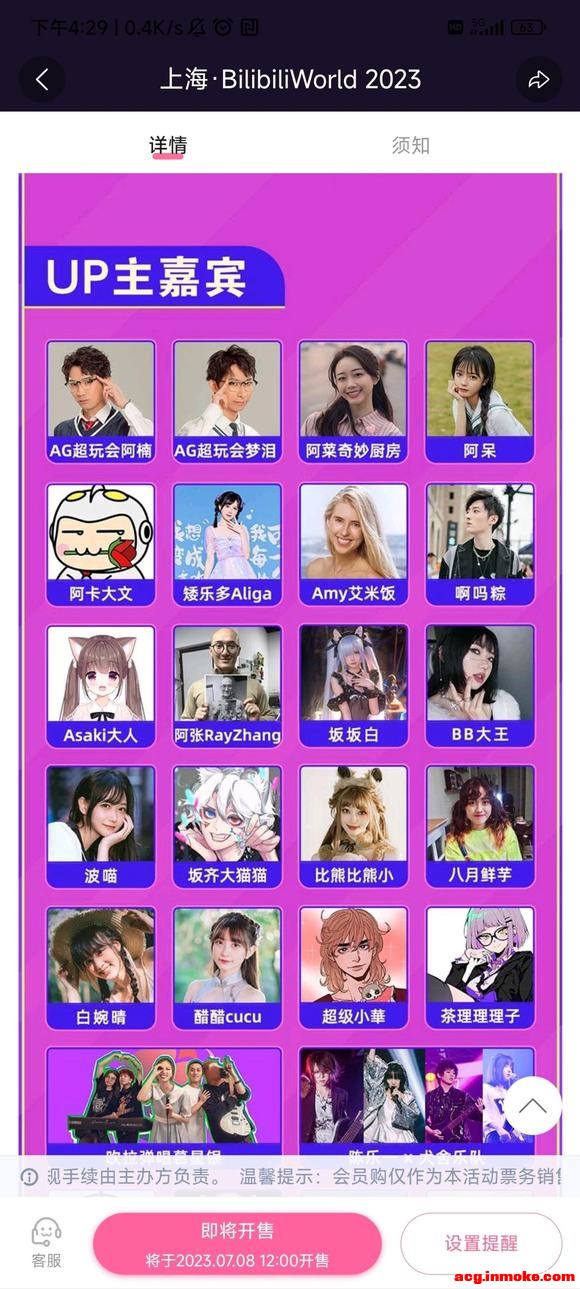This screenshot has width=580, height=1289.
Task: Set a reminder with 设置提醒
Action: (481, 1243)
